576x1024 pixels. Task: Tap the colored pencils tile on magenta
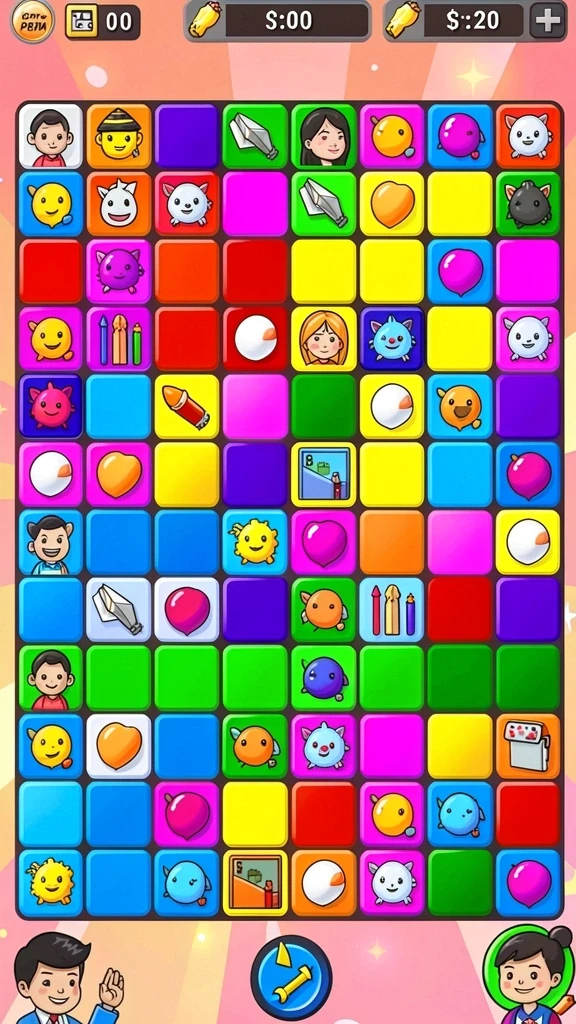click(x=119, y=338)
